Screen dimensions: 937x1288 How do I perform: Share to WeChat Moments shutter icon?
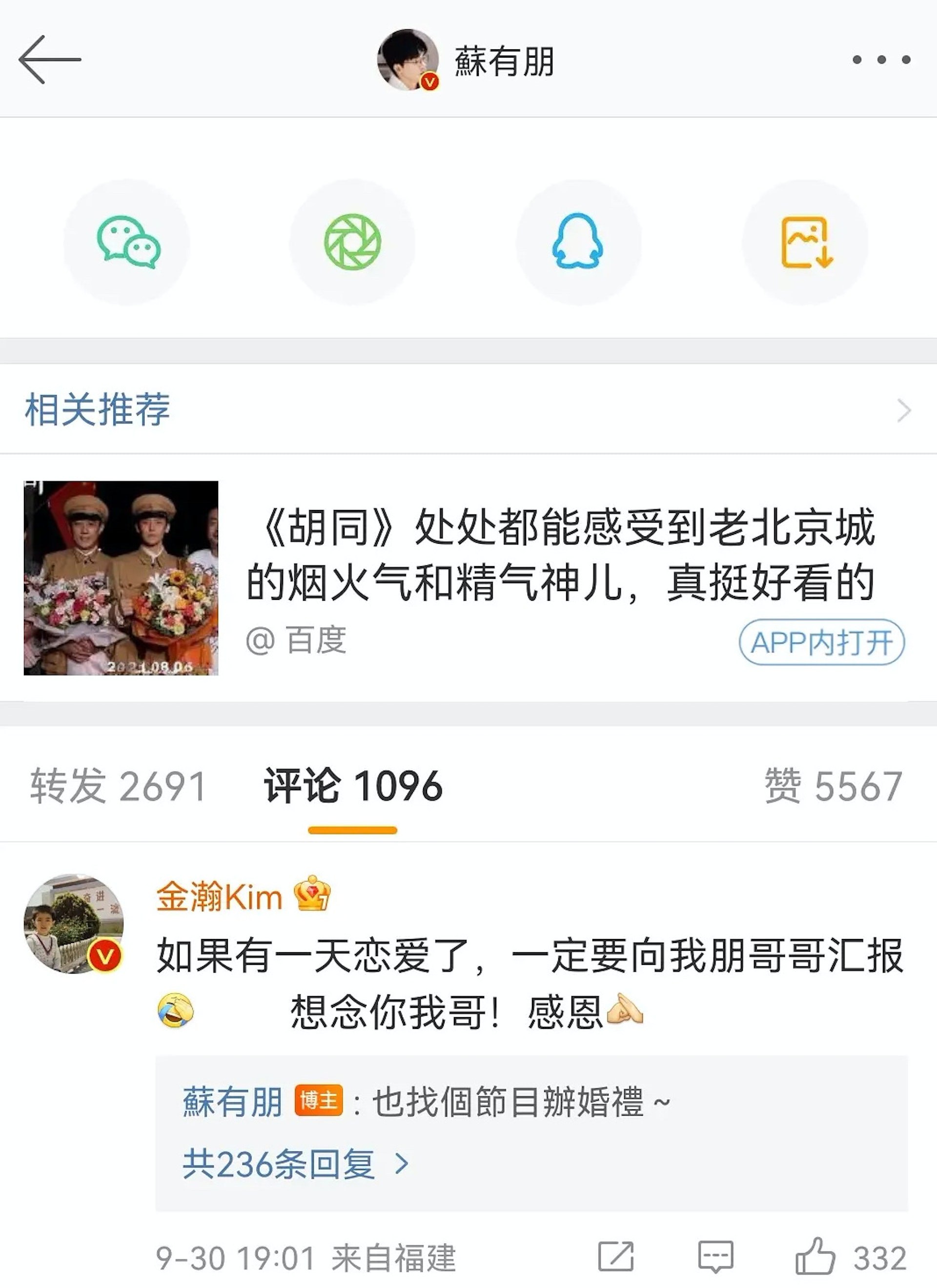coord(352,243)
